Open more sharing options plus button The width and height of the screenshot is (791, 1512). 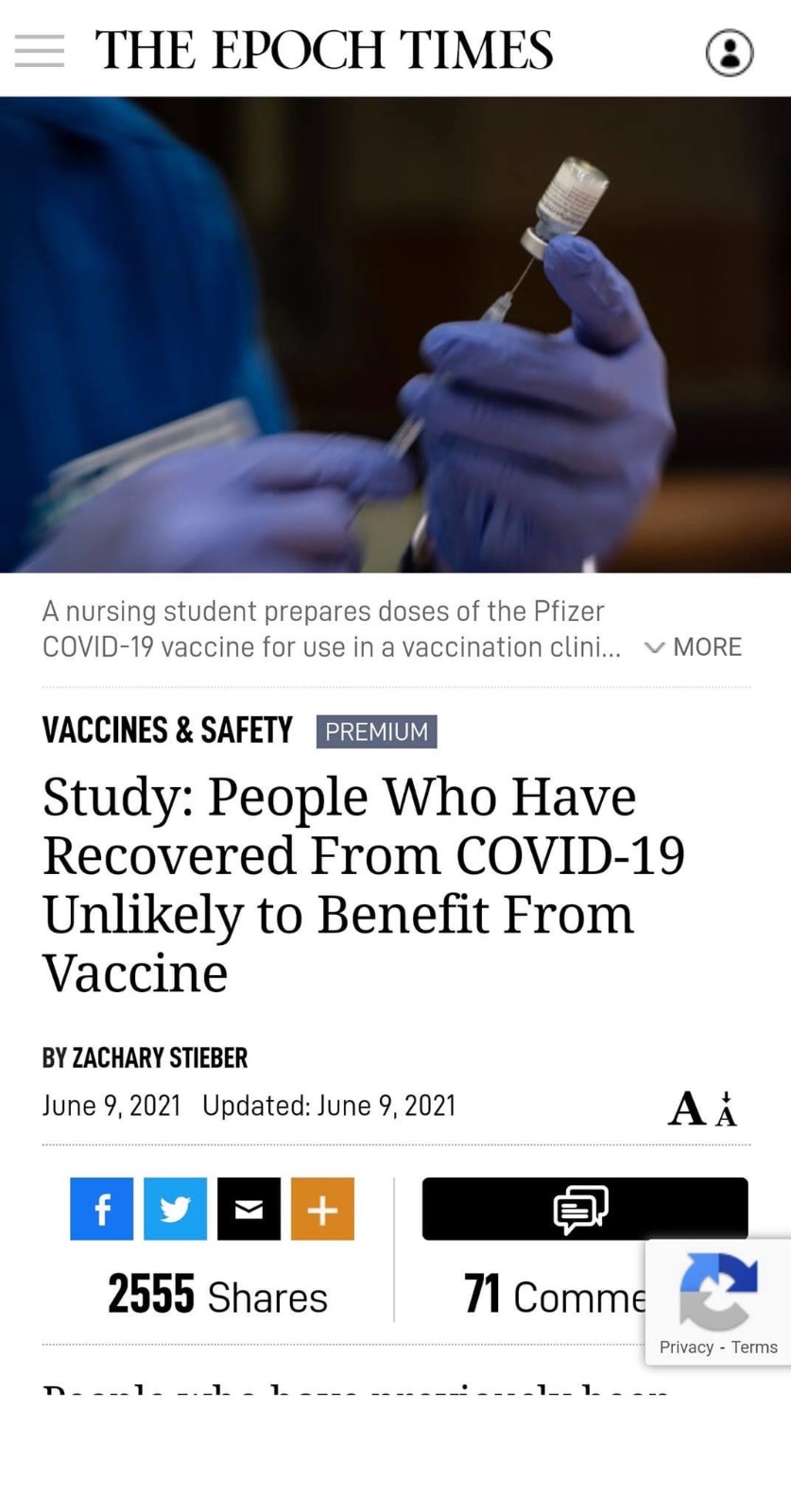tap(322, 1209)
